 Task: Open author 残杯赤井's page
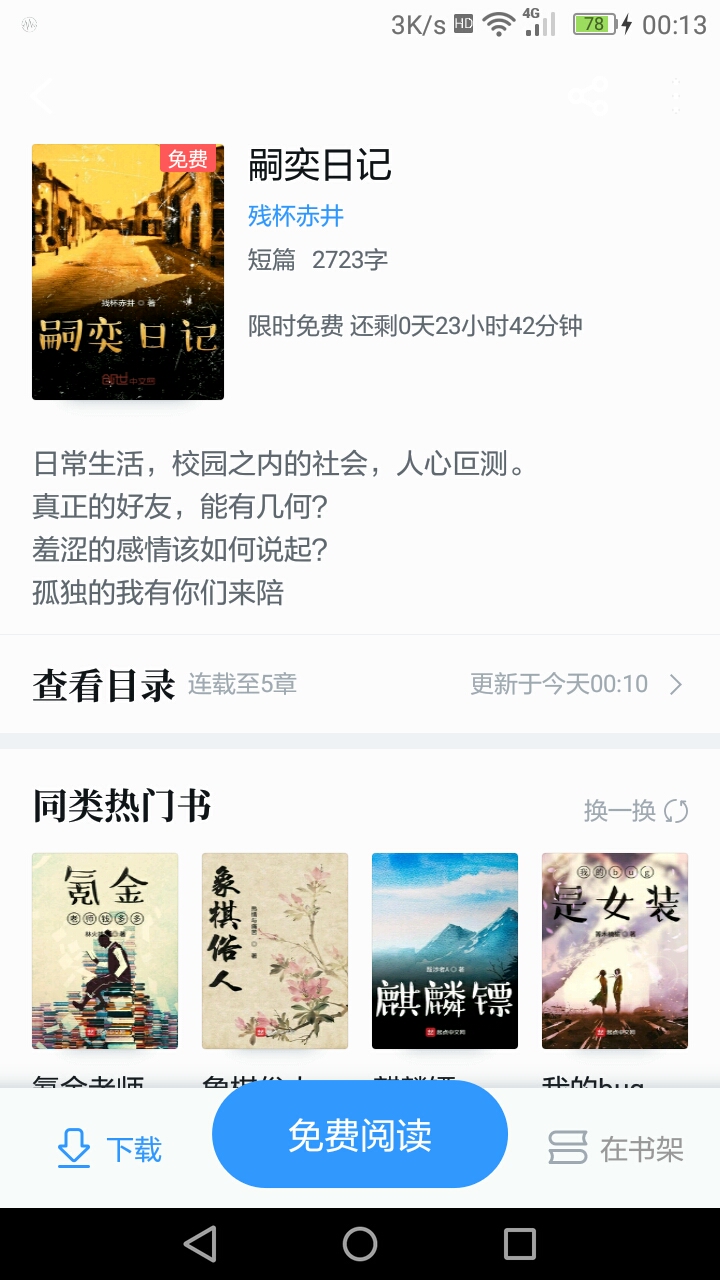tap(296, 216)
